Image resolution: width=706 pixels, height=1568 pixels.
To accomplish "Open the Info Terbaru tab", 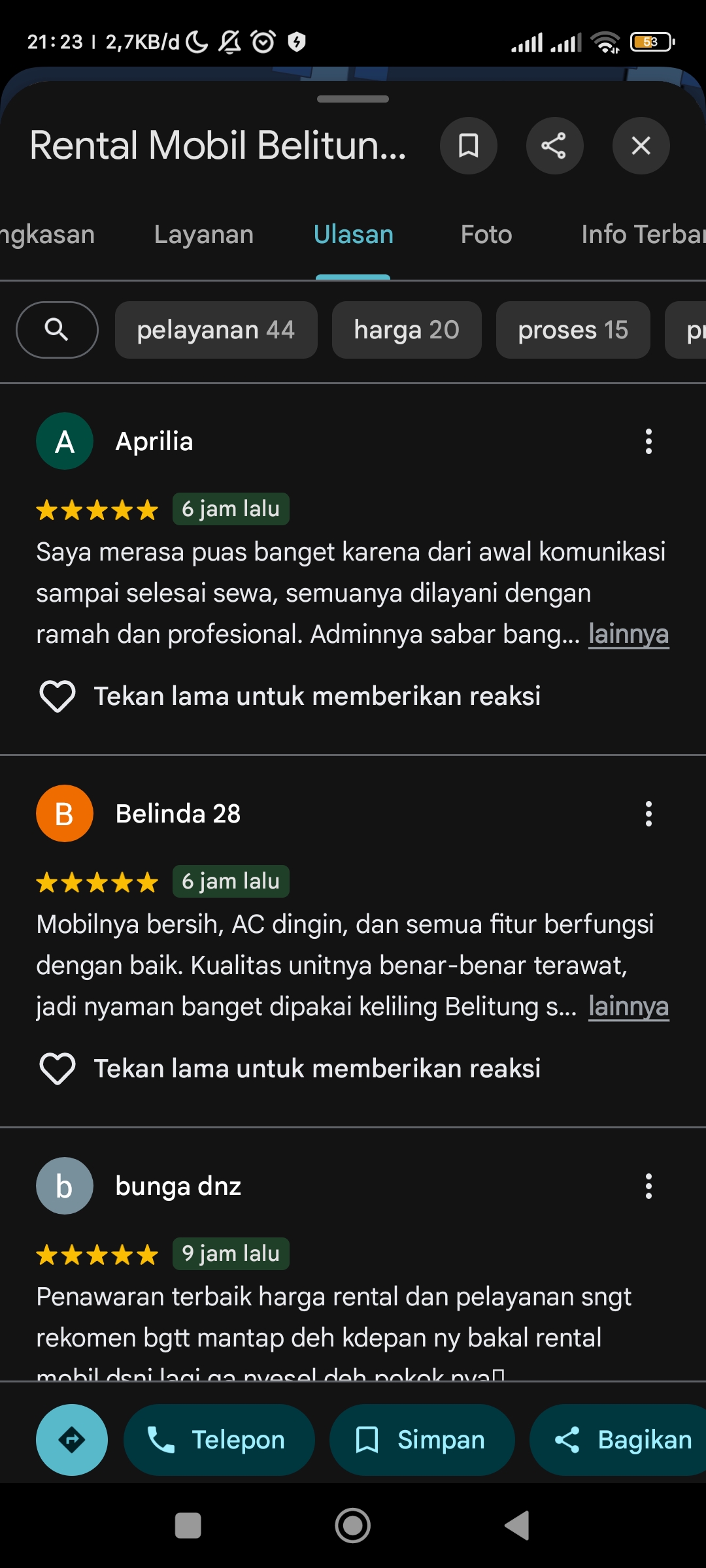I will (643, 235).
